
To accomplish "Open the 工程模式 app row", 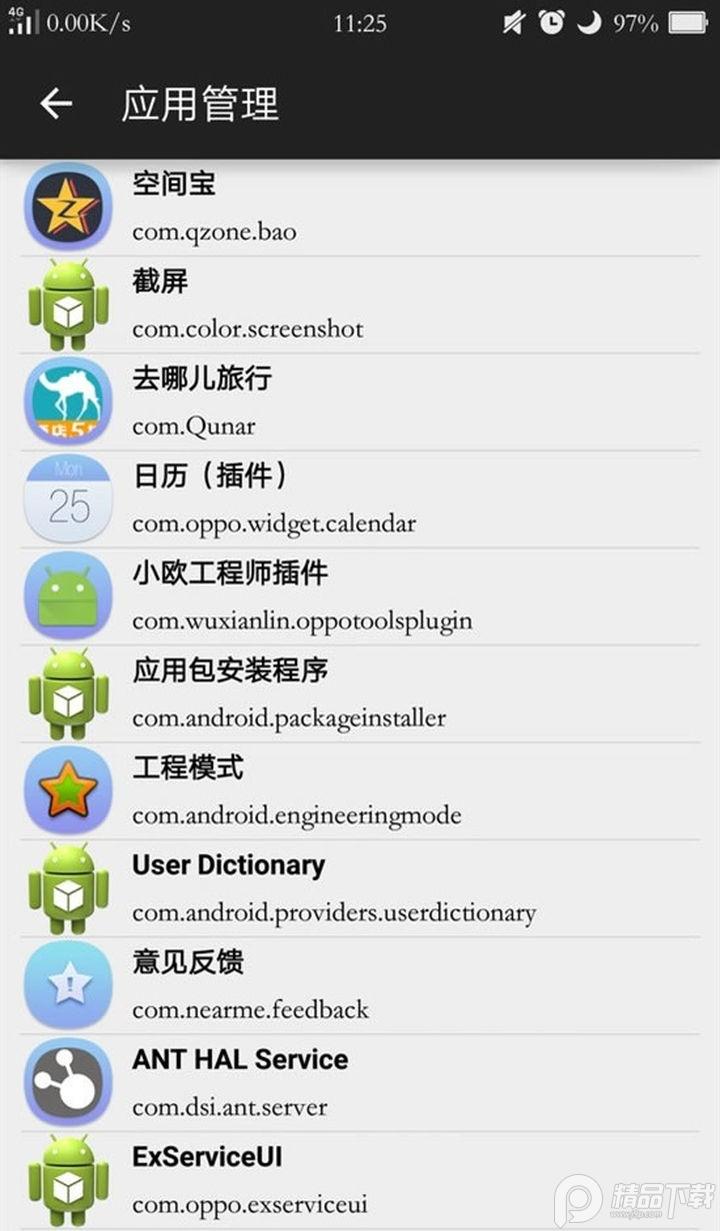I will 360,790.
